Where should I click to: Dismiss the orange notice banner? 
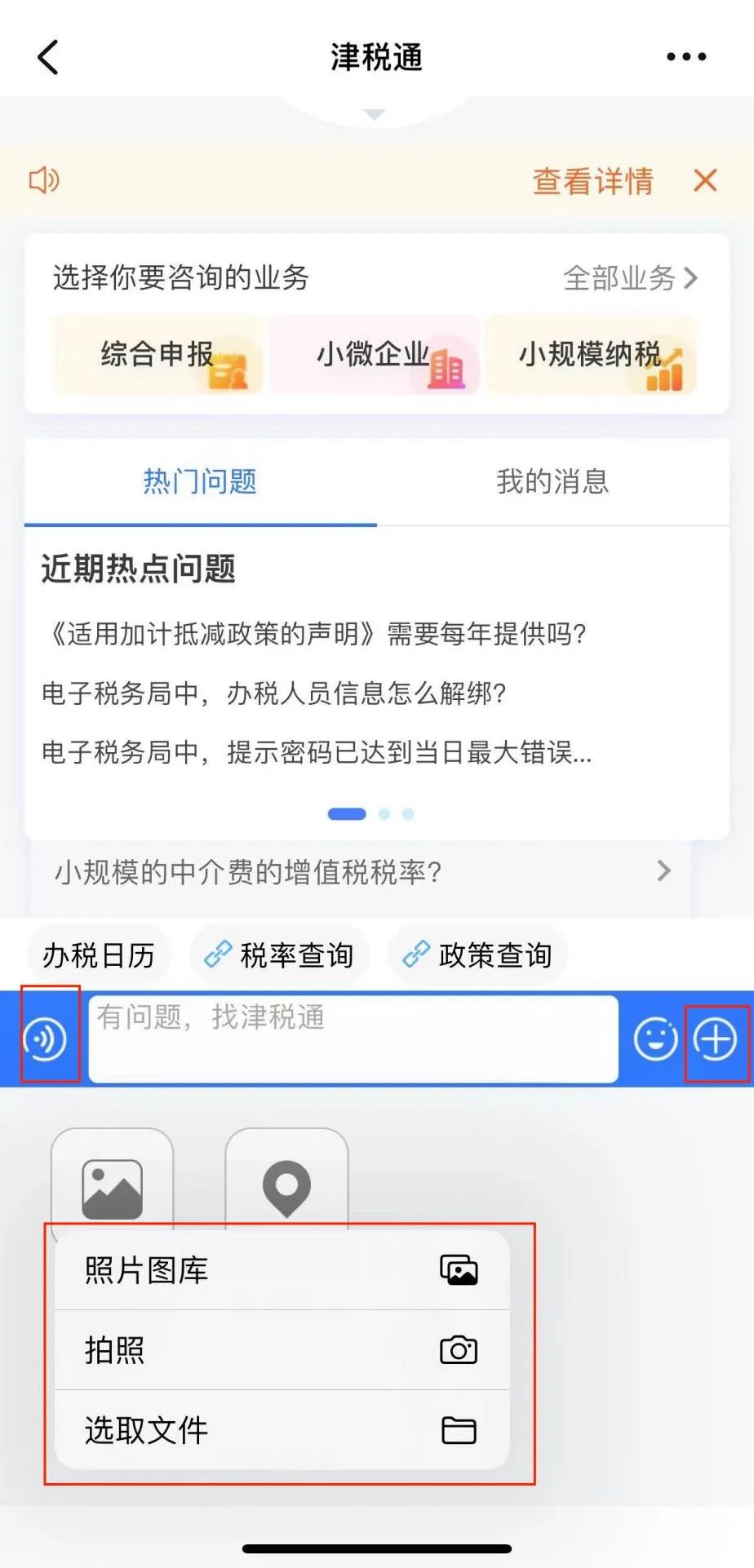(705, 180)
